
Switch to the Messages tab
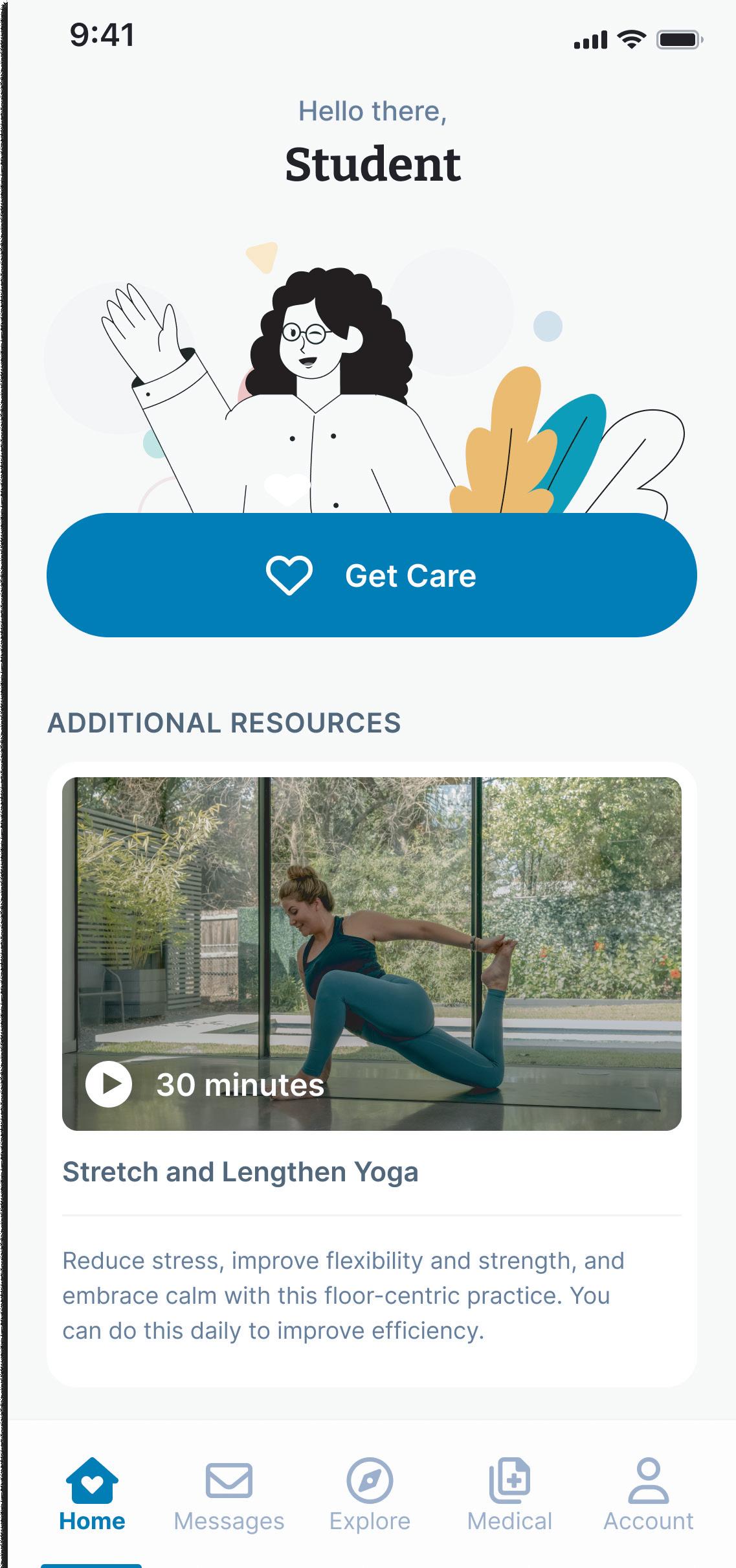(229, 1495)
